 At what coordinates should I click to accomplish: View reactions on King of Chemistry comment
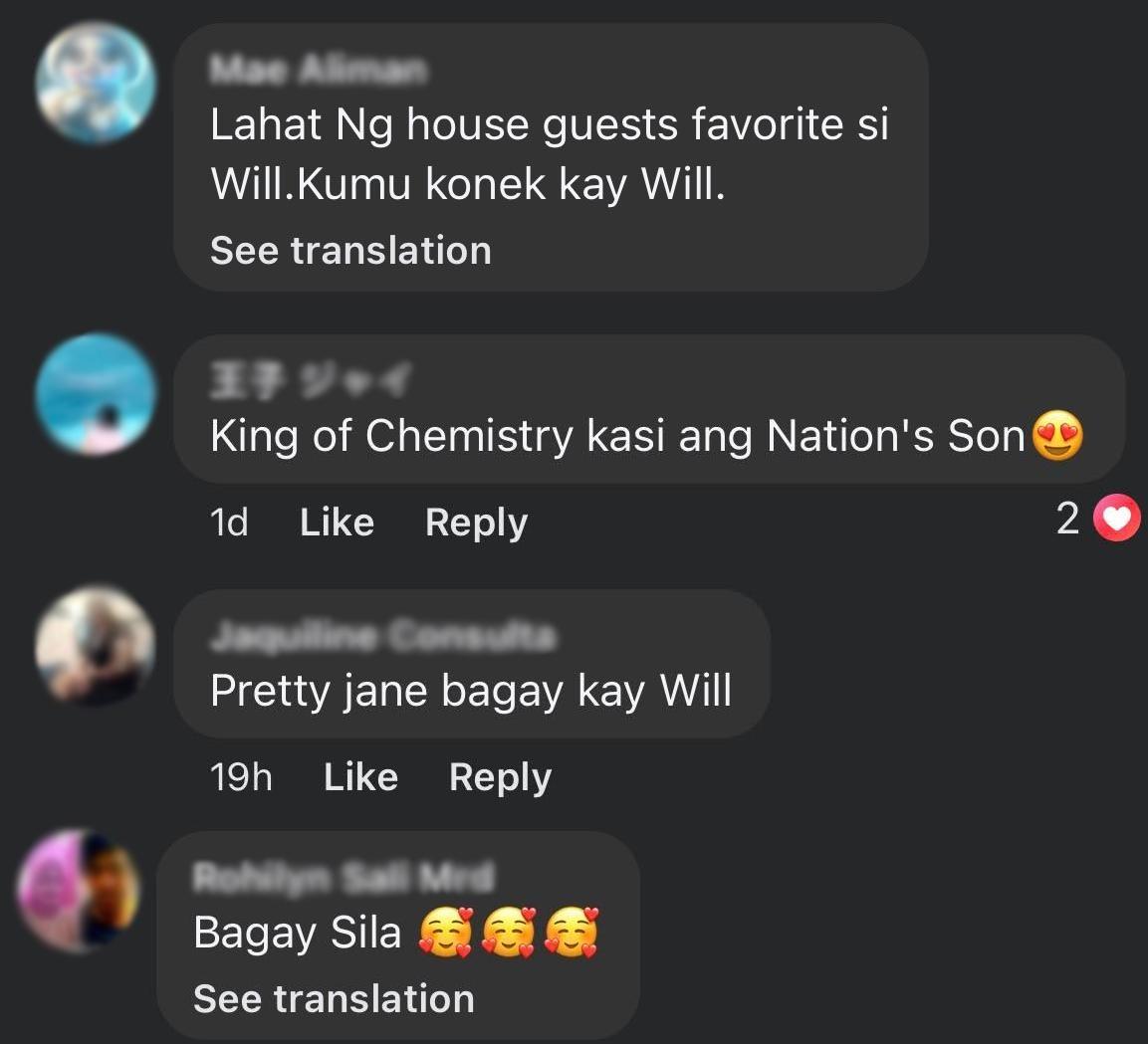tap(1097, 519)
